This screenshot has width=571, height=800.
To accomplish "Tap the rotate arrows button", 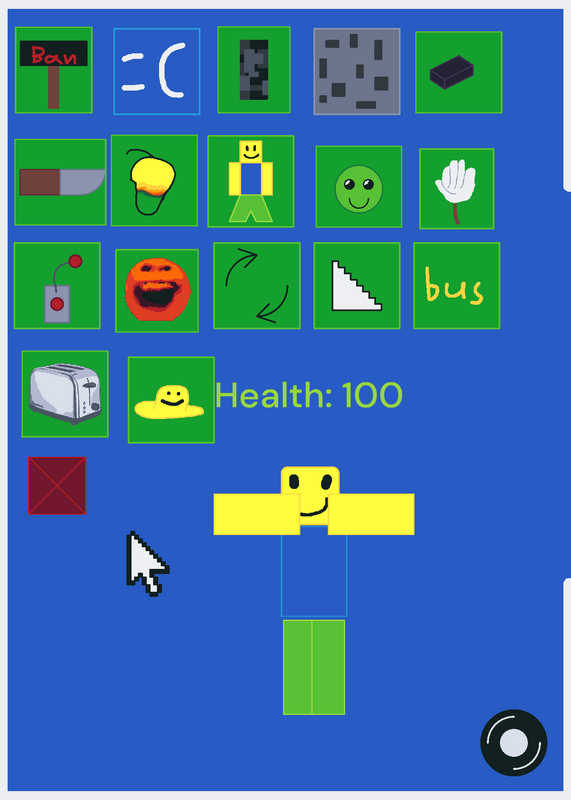I will pos(257,286).
